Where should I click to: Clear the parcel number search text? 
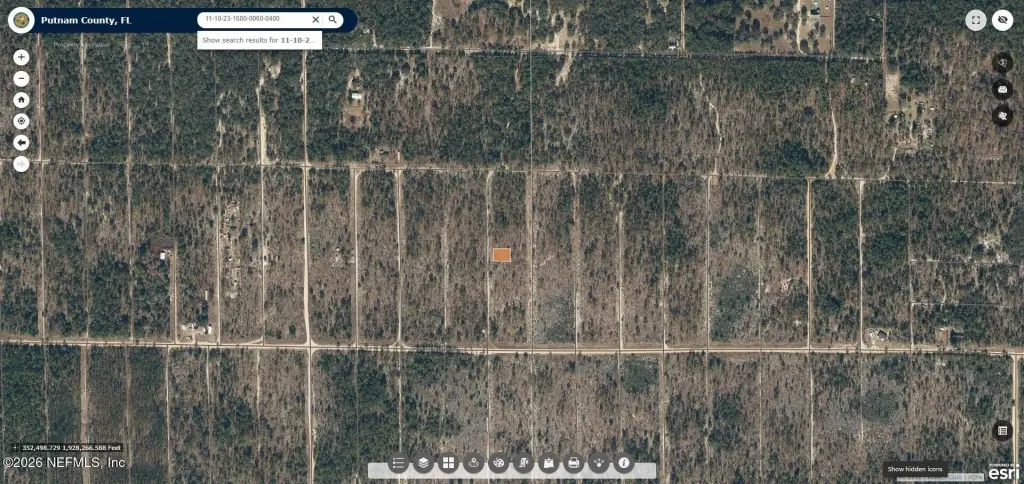(x=316, y=19)
